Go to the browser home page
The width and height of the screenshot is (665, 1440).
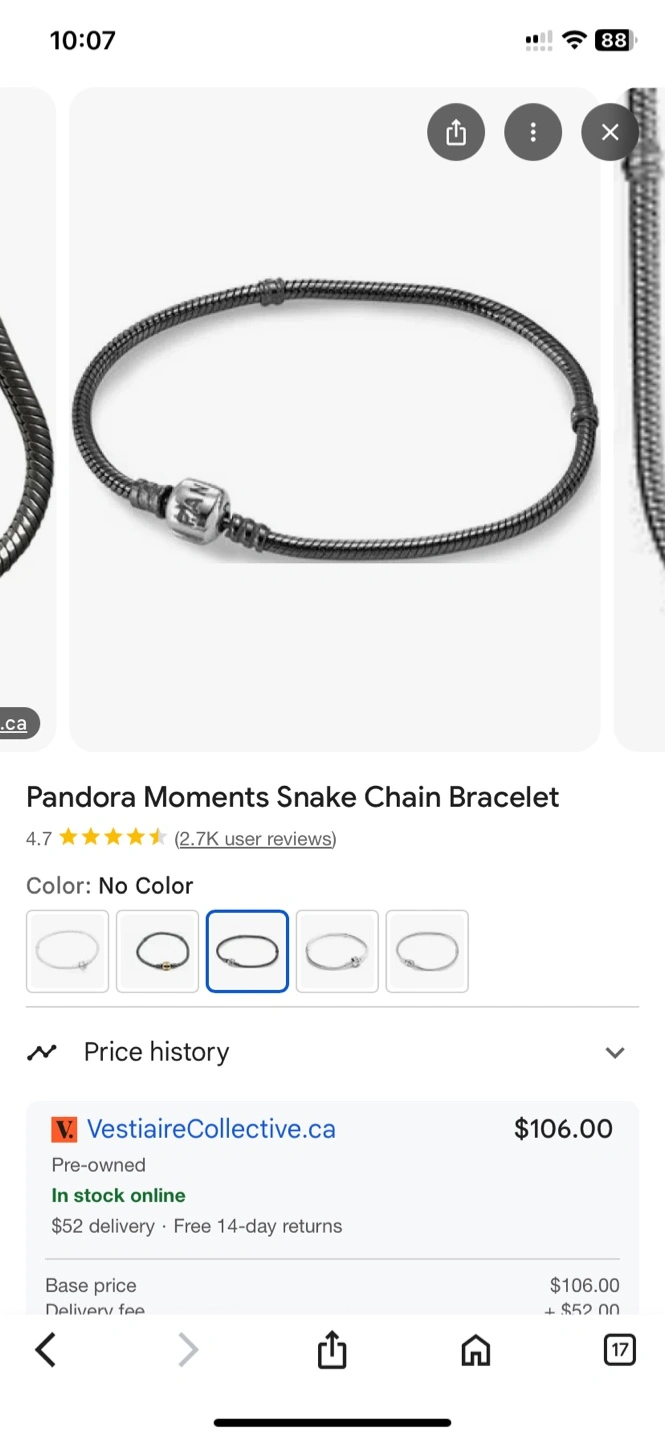pyautogui.click(x=476, y=1351)
